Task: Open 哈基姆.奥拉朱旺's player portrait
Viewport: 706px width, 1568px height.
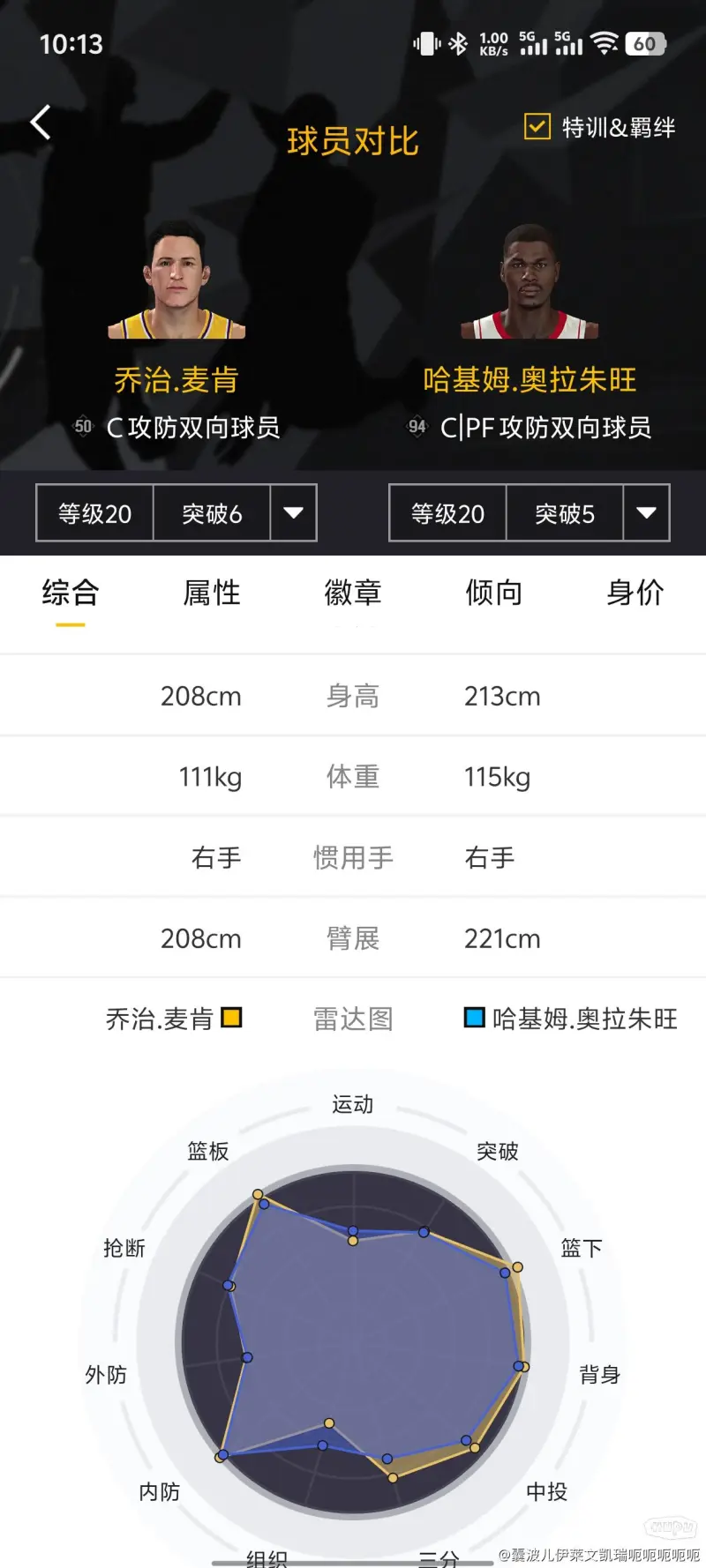Action: click(x=529, y=284)
